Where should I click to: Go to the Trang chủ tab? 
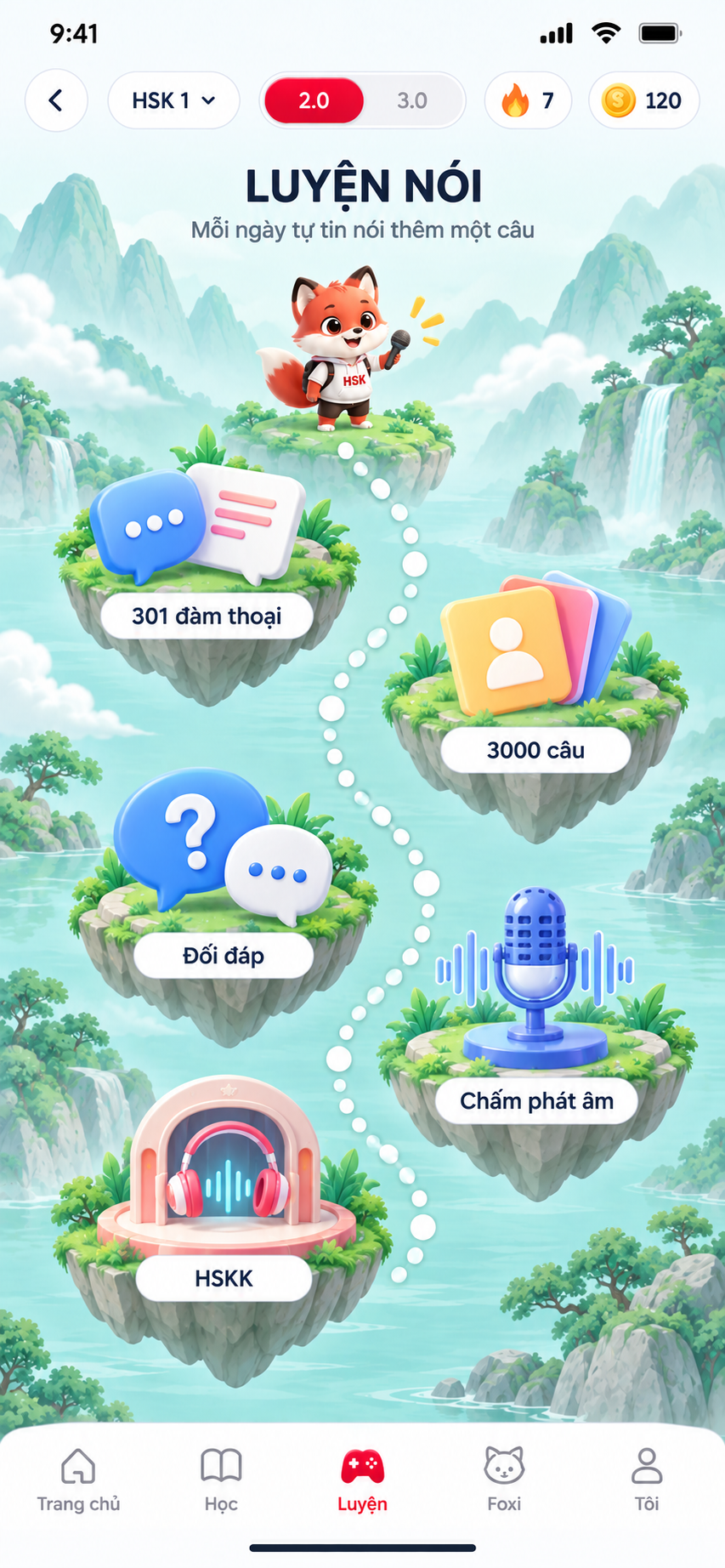pyautogui.click(x=78, y=1480)
